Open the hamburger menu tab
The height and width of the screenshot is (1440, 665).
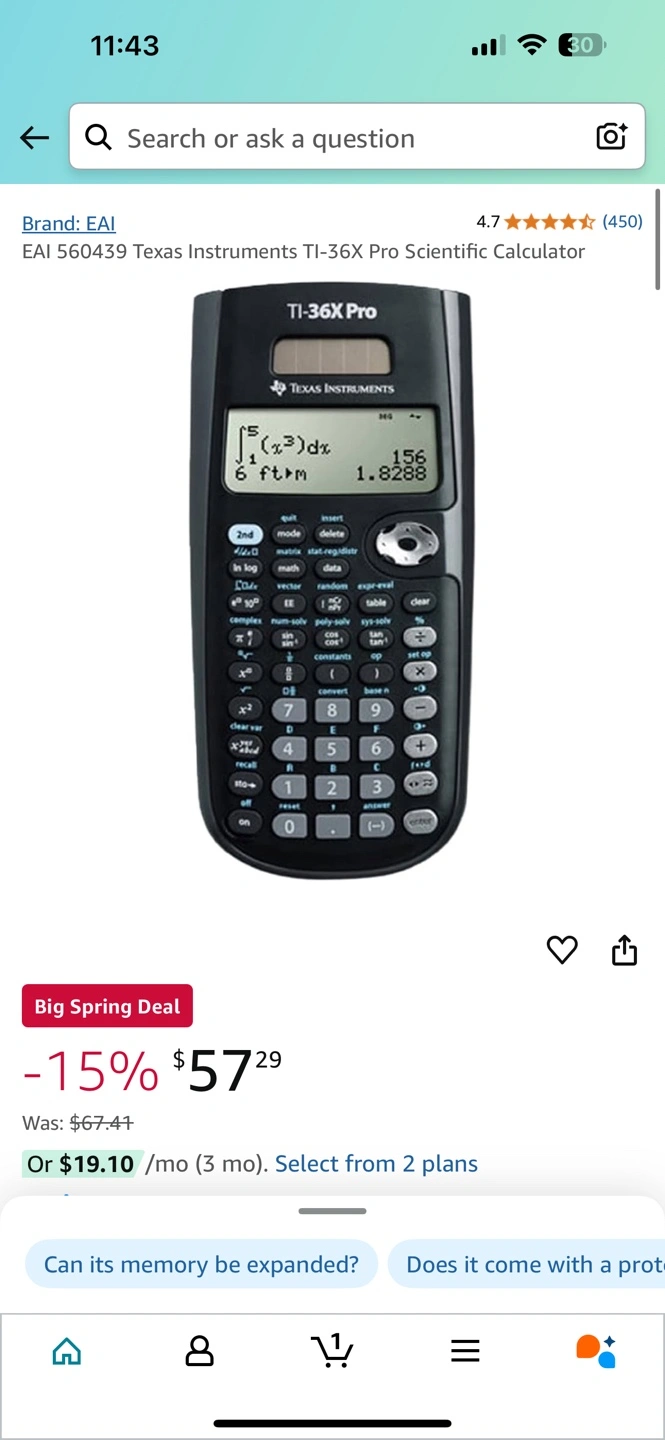[x=465, y=1351]
